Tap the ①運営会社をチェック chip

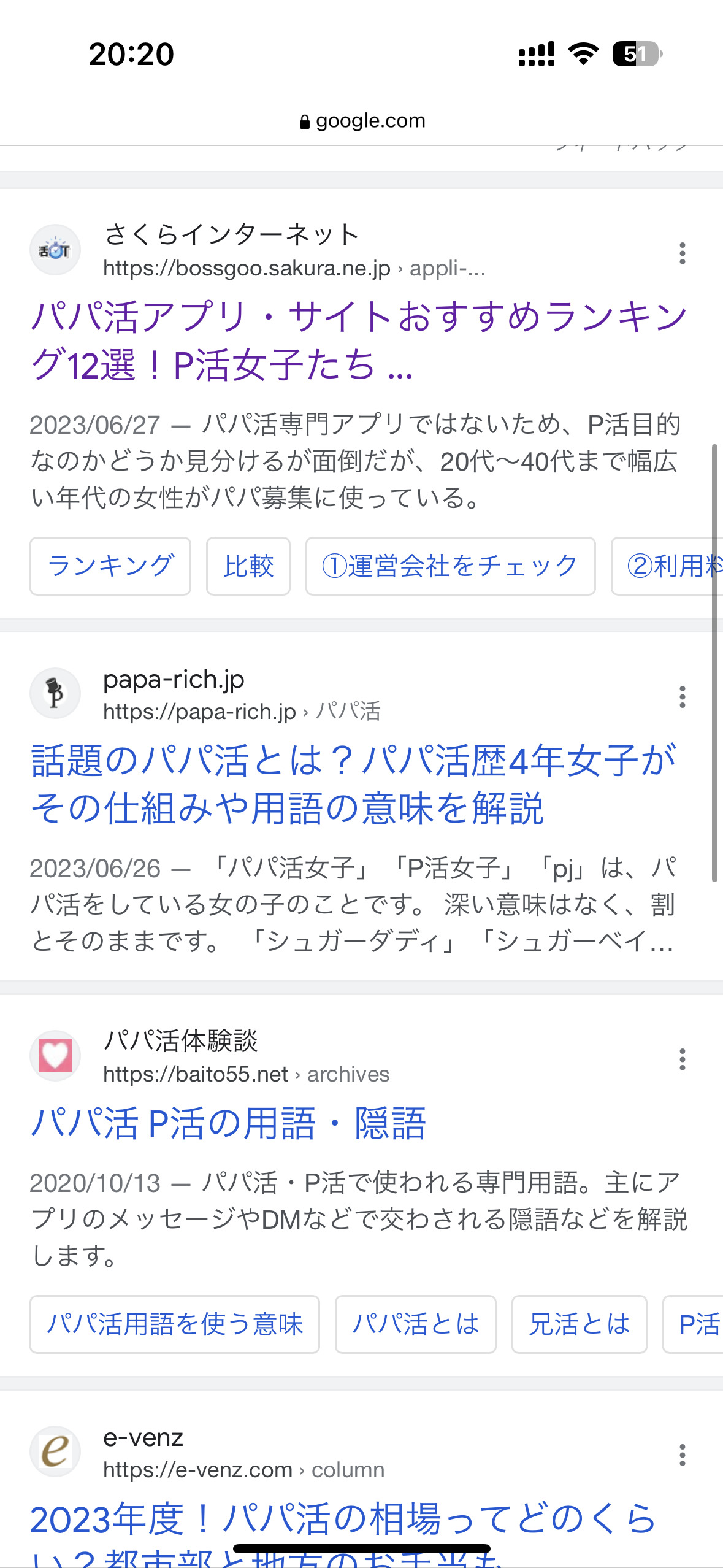(450, 566)
